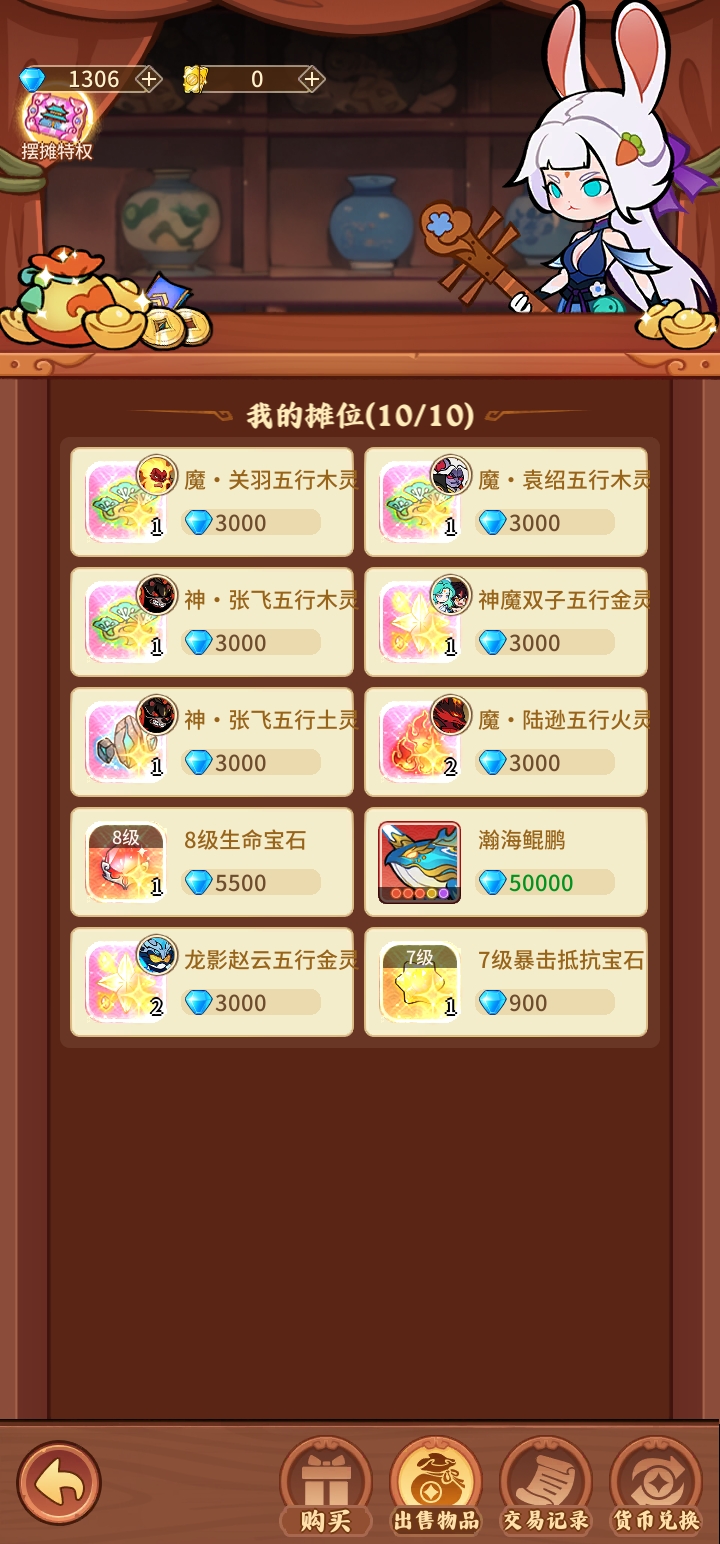Open the 7级暴击抵抗宝石 listing
The image size is (720, 1544).
point(506,982)
